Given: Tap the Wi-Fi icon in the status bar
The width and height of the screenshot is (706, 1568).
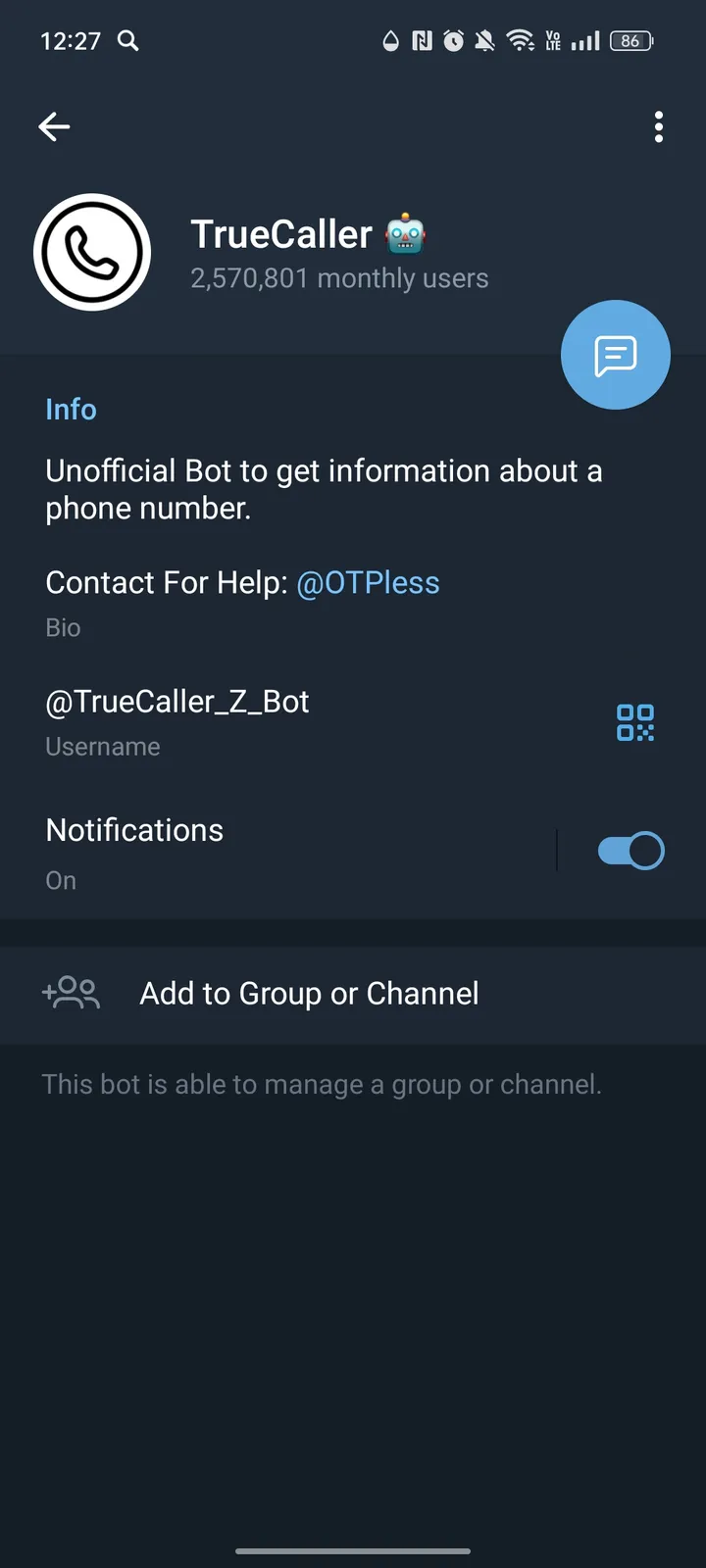Looking at the screenshot, I should pyautogui.click(x=521, y=41).
